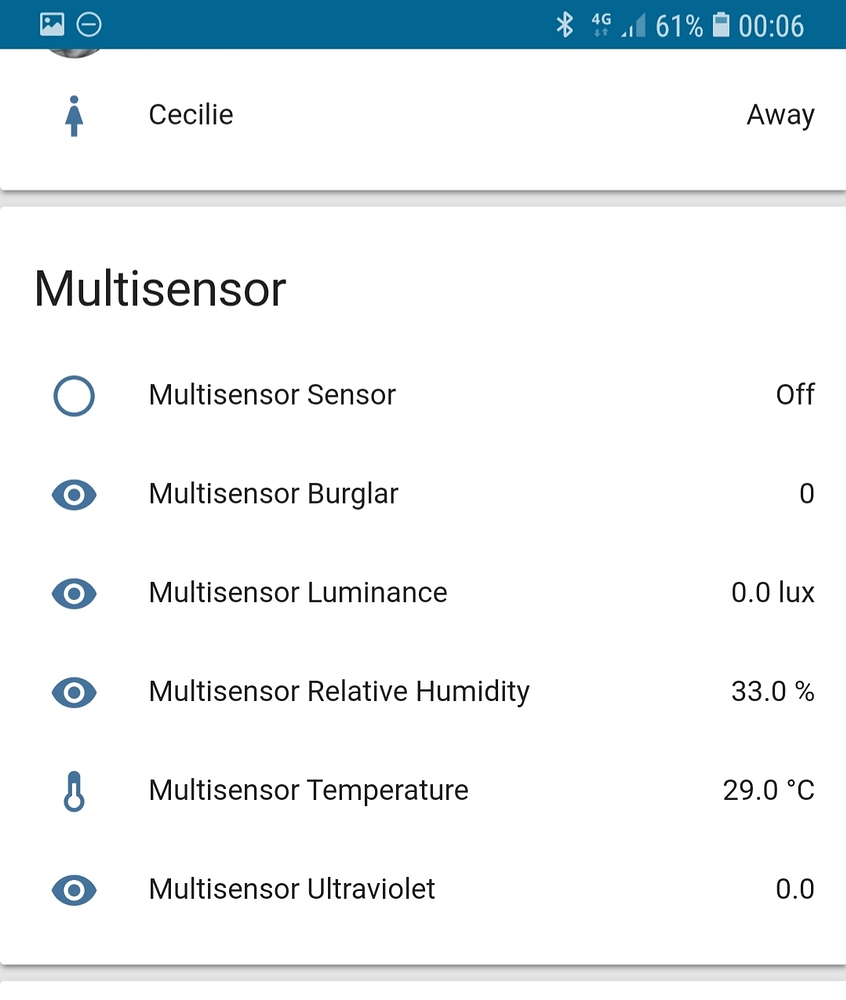Tap the Away status next to Cecilie
The image size is (846, 1000).
click(780, 114)
